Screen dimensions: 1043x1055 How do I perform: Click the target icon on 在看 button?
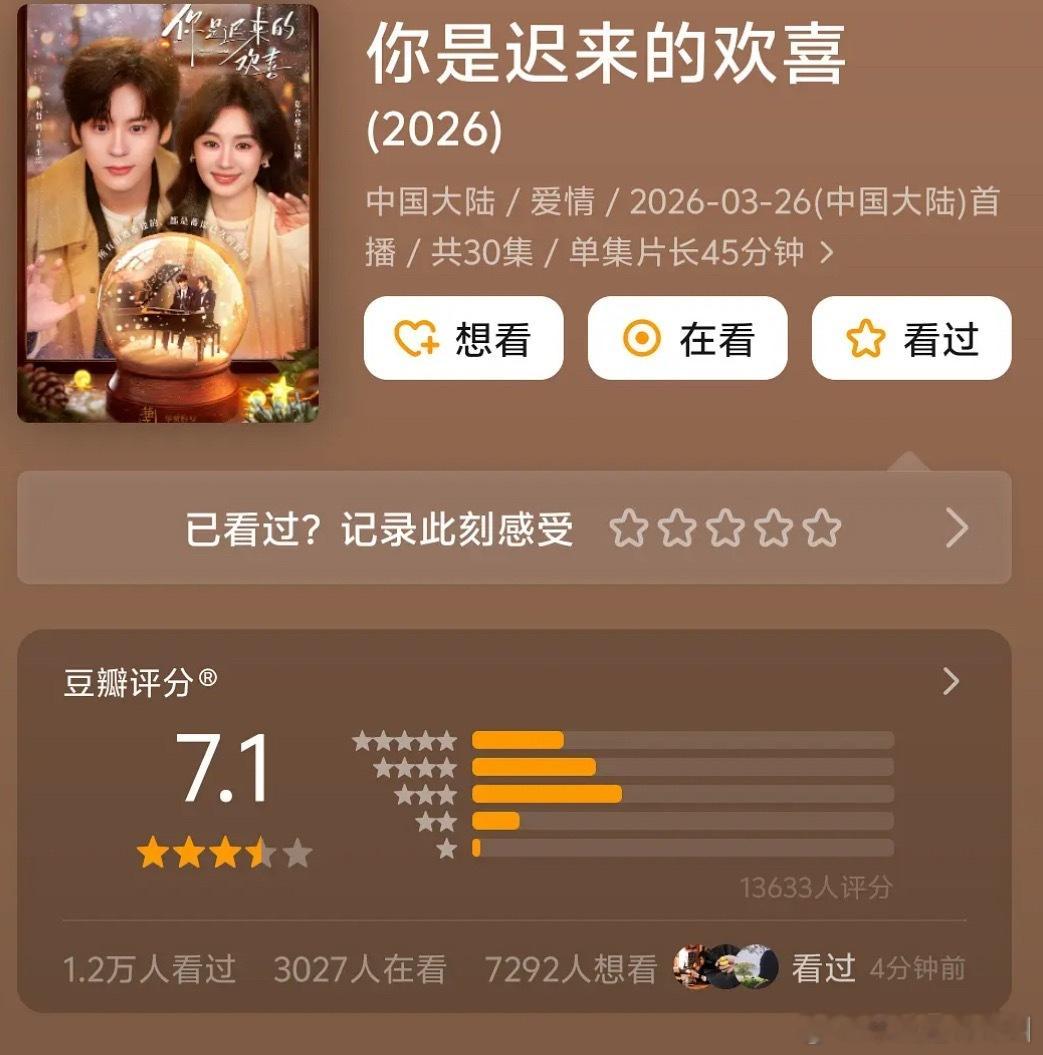click(x=641, y=339)
